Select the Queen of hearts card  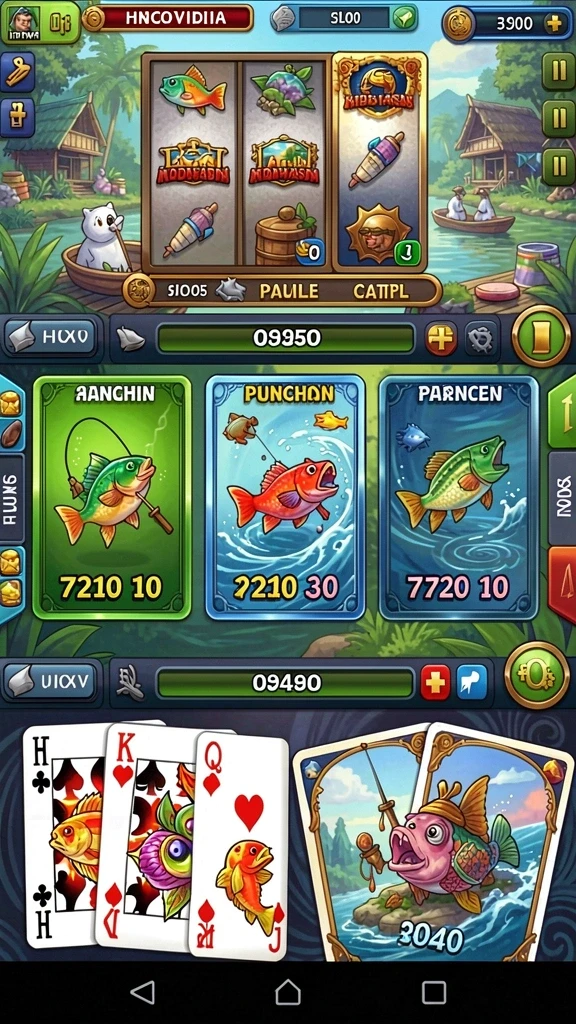[x=238, y=846]
